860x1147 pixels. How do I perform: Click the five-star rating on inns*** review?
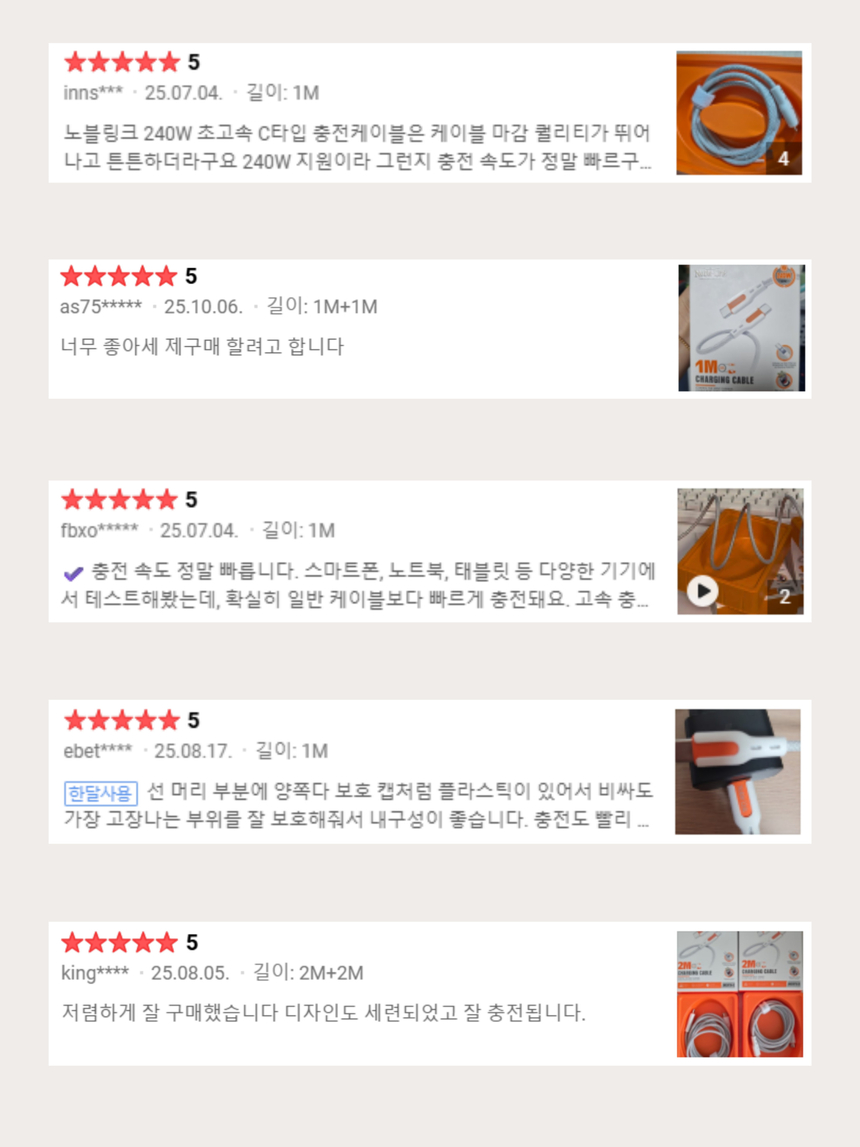tap(120, 62)
